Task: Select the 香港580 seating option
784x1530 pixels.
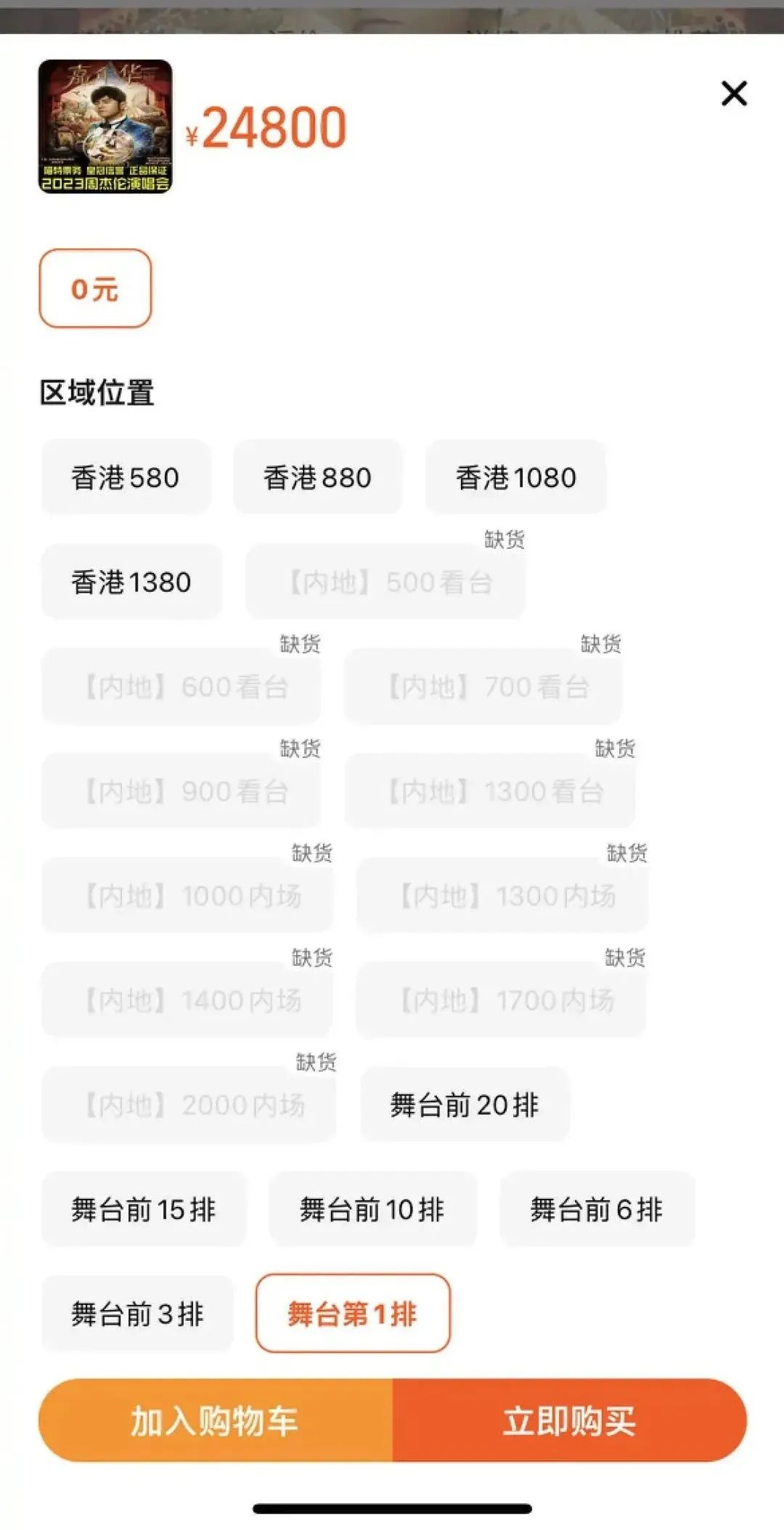Action: [125, 477]
